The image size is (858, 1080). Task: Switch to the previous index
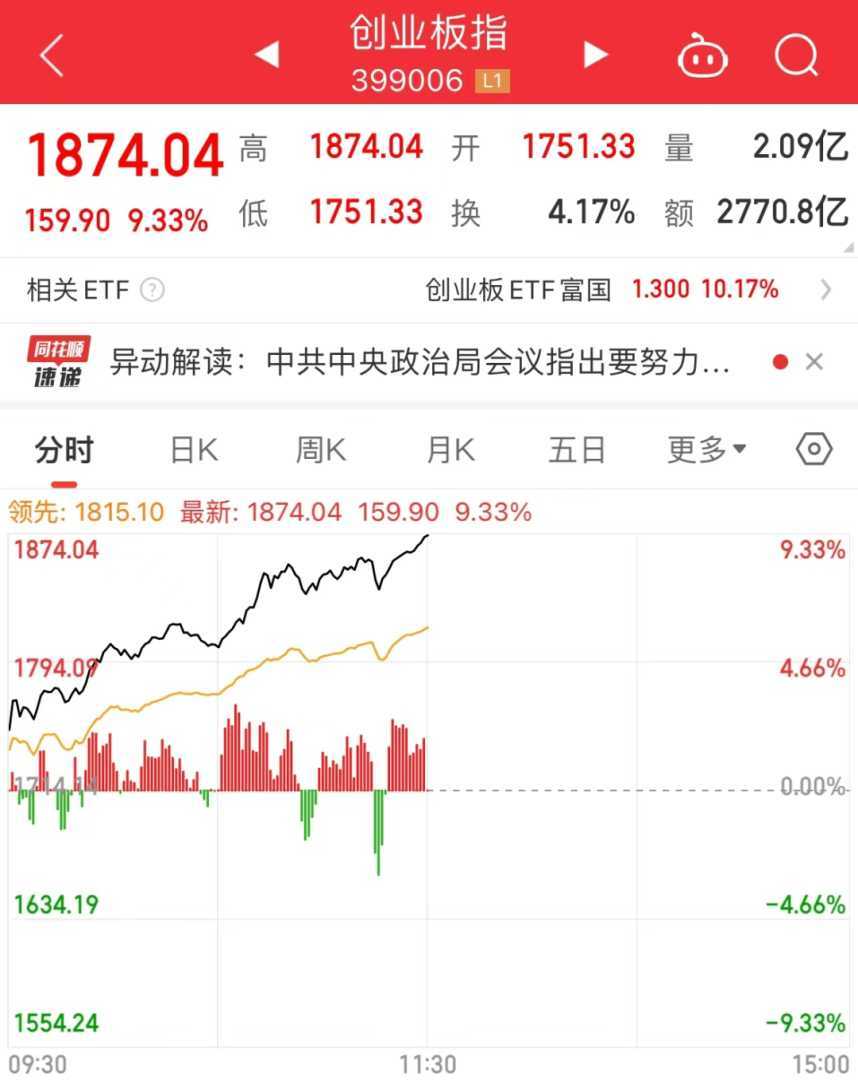pyautogui.click(x=266, y=55)
